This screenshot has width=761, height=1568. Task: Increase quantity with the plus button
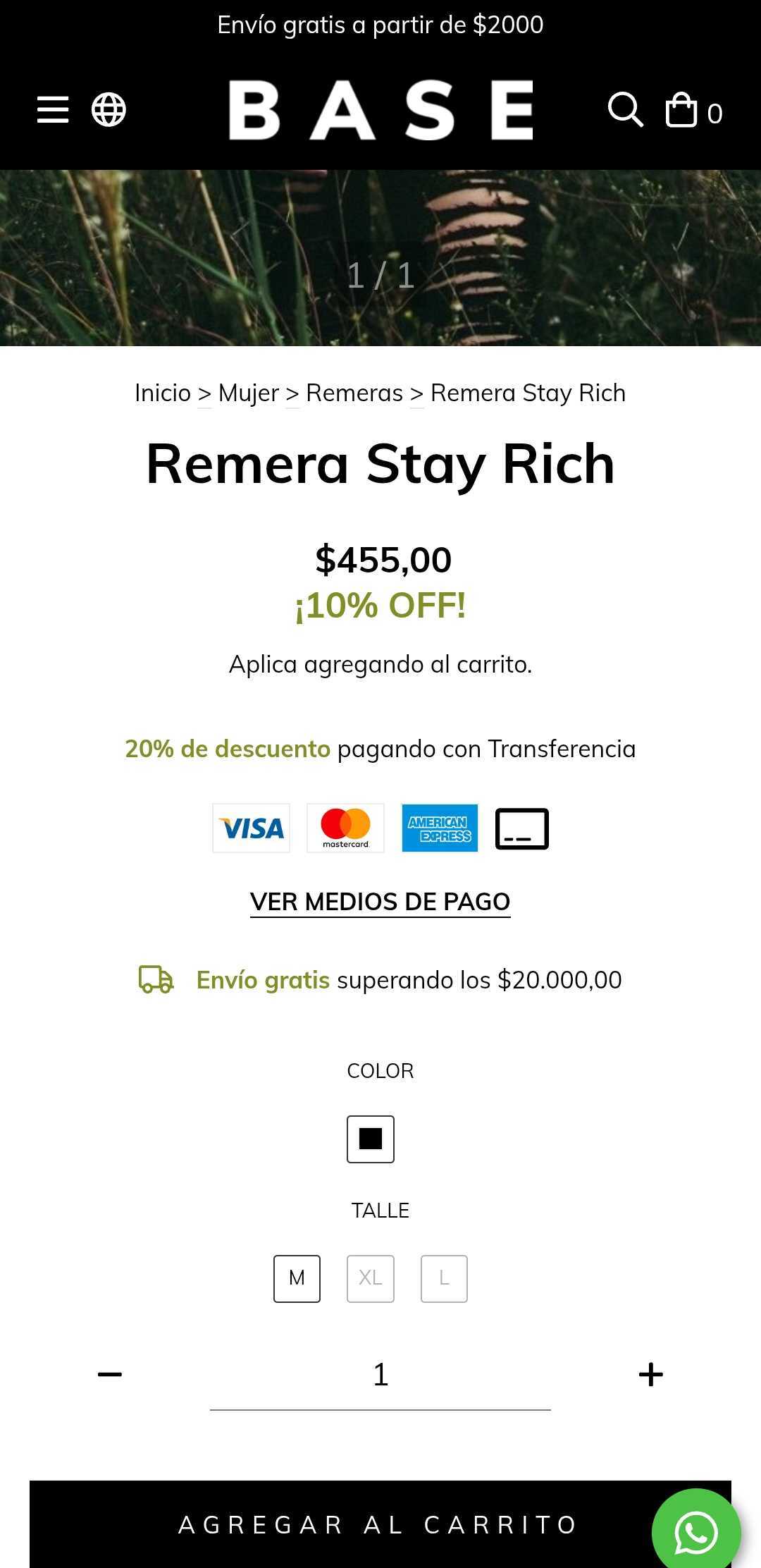point(650,1374)
